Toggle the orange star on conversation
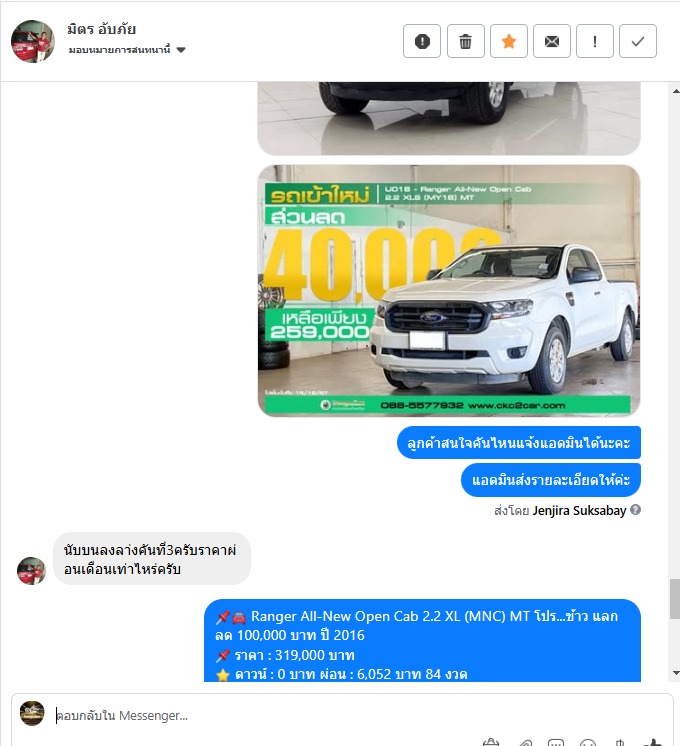Viewport: 680px width, 746px height. click(508, 41)
